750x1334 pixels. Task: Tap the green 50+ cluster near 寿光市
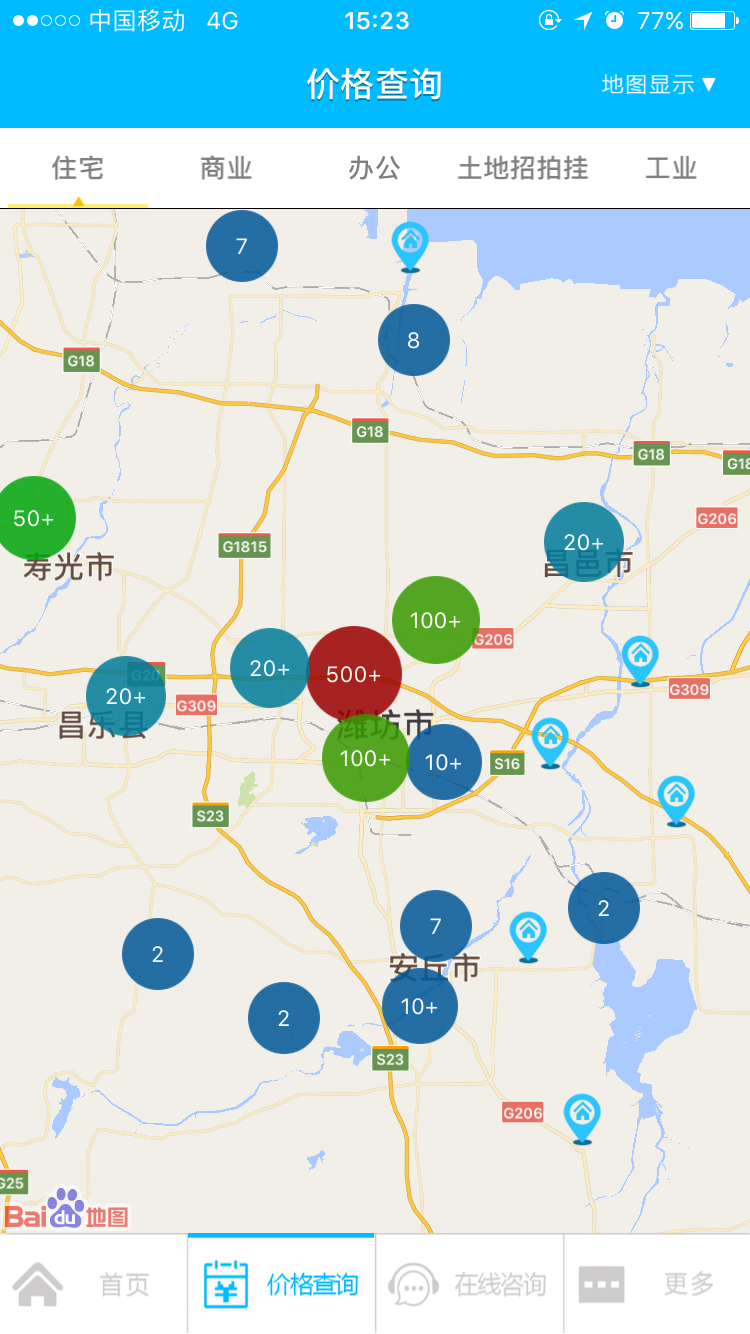point(34,518)
